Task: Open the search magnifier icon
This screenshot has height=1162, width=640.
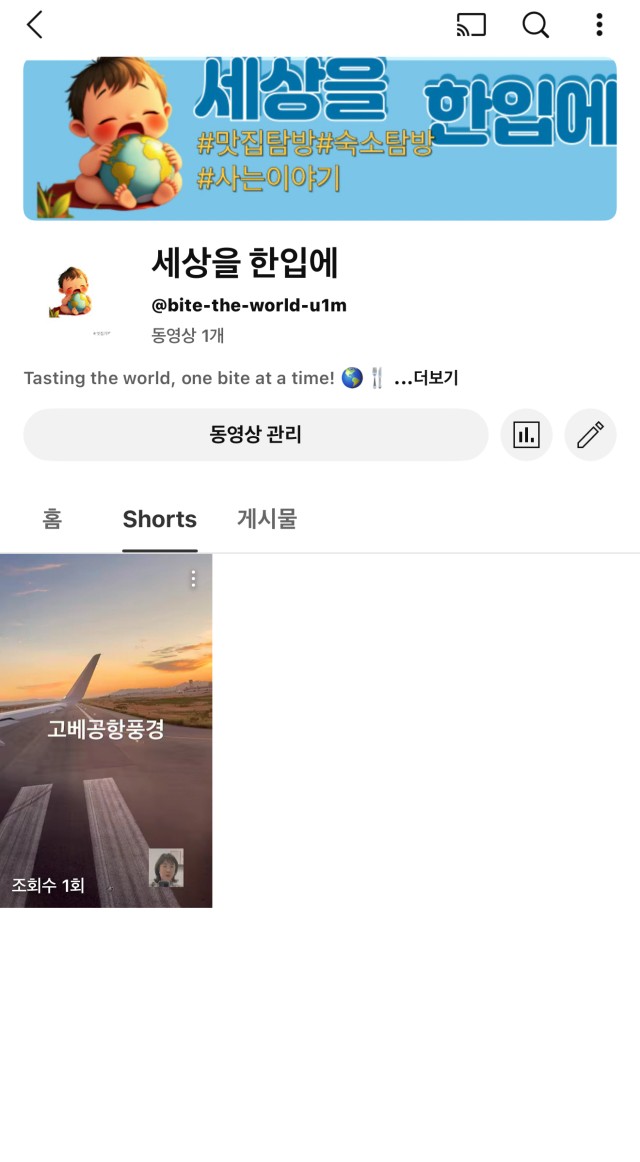Action: [x=536, y=25]
